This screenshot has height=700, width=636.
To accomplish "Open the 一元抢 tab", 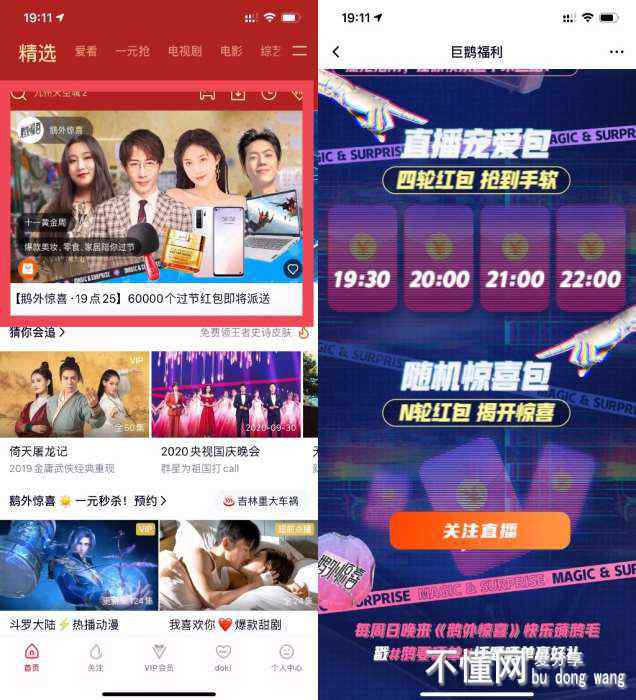I will coord(133,52).
